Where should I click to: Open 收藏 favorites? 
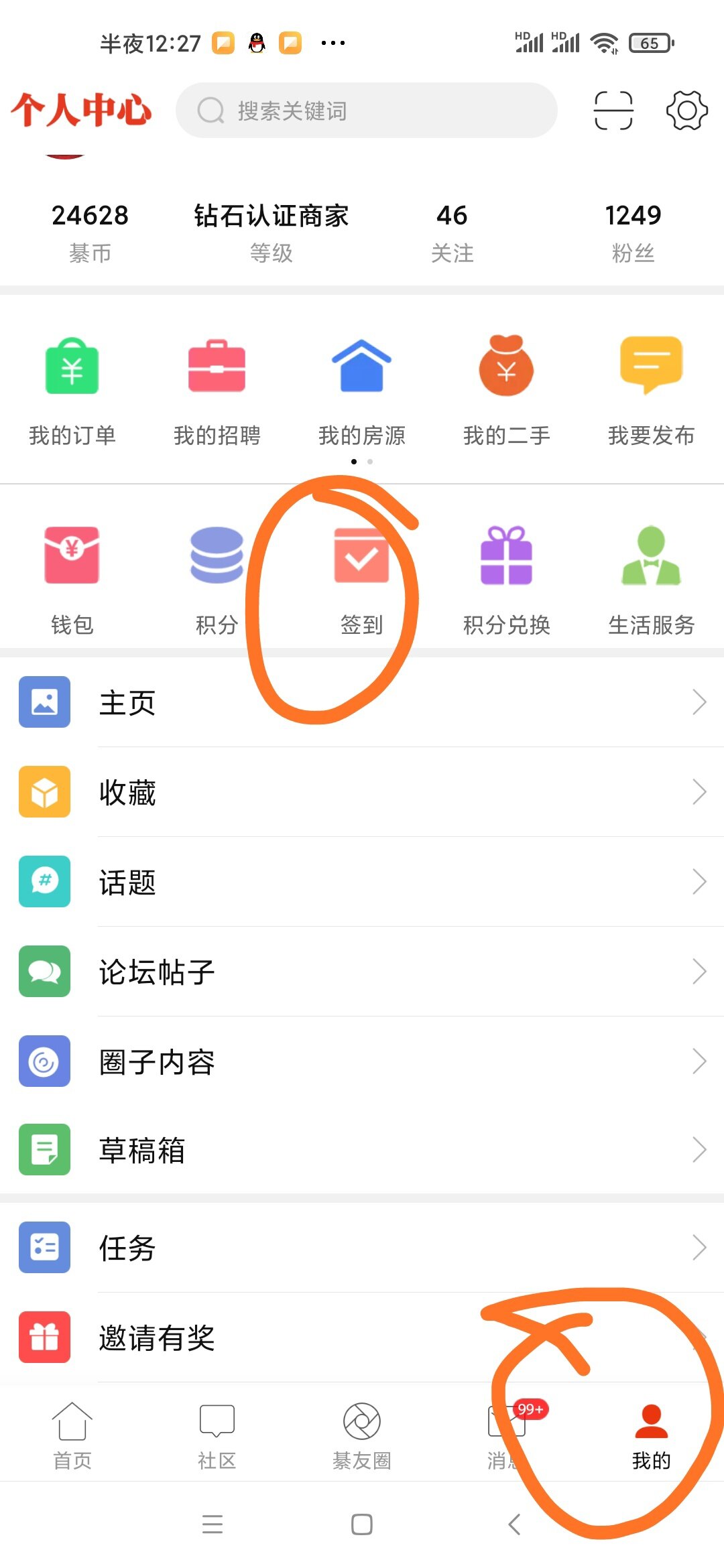point(362,792)
